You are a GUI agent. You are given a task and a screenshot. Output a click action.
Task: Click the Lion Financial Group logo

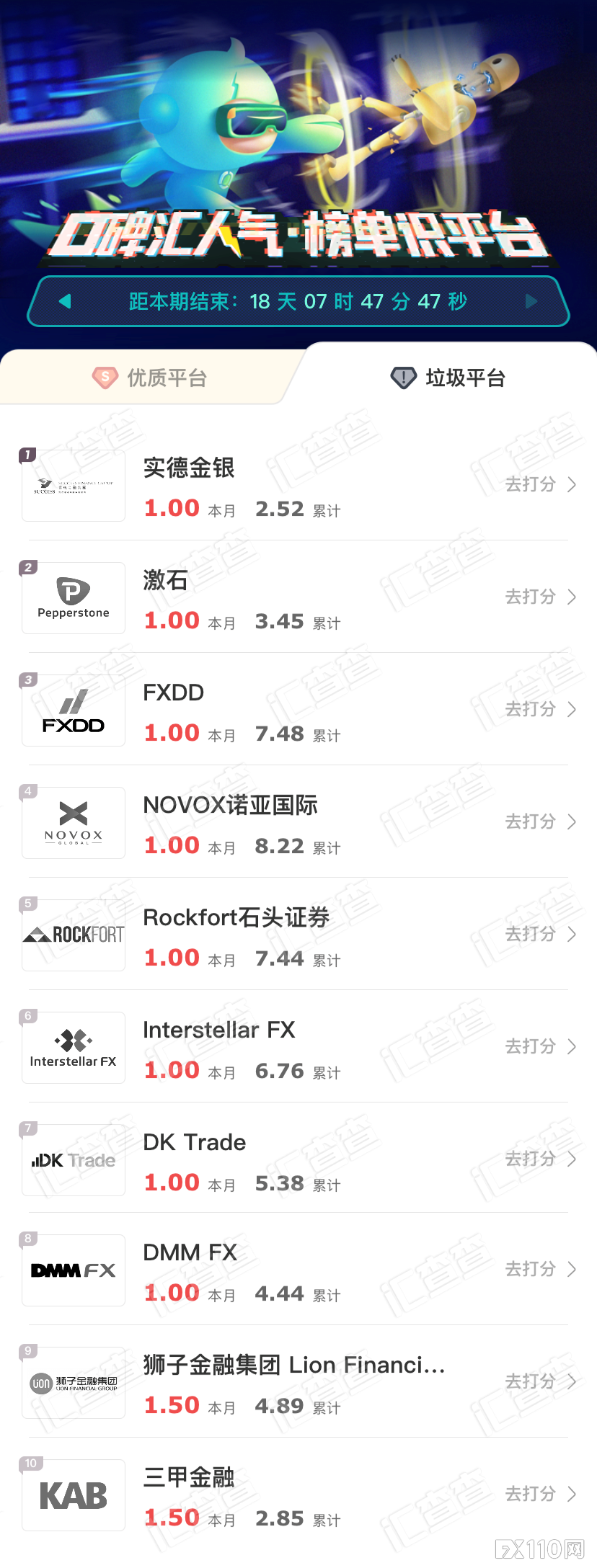(73, 1383)
